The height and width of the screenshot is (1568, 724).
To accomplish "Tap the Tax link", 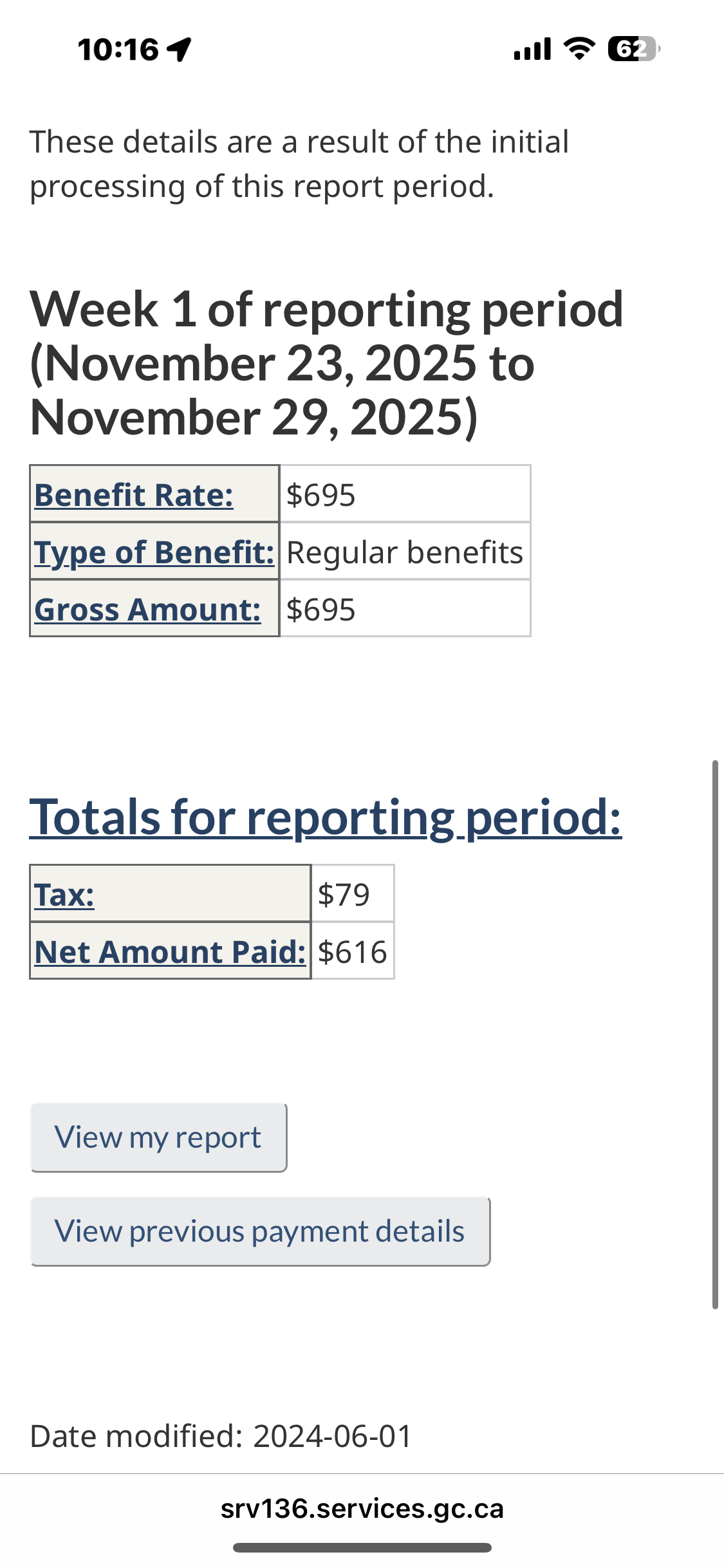I will click(x=64, y=895).
